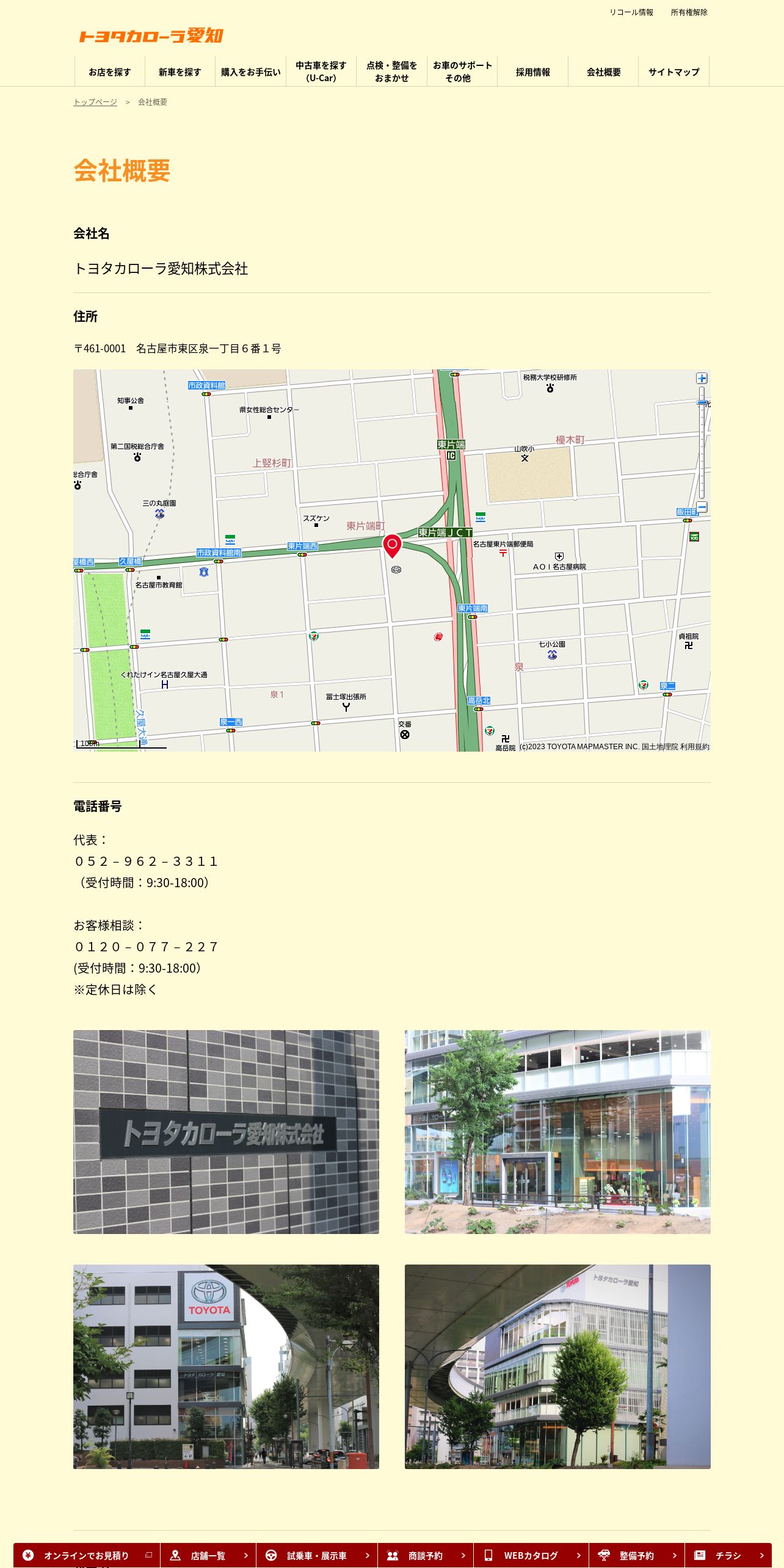Make a 整備予約 reservation
Viewport: 784px width, 1568px height.
point(637,1555)
